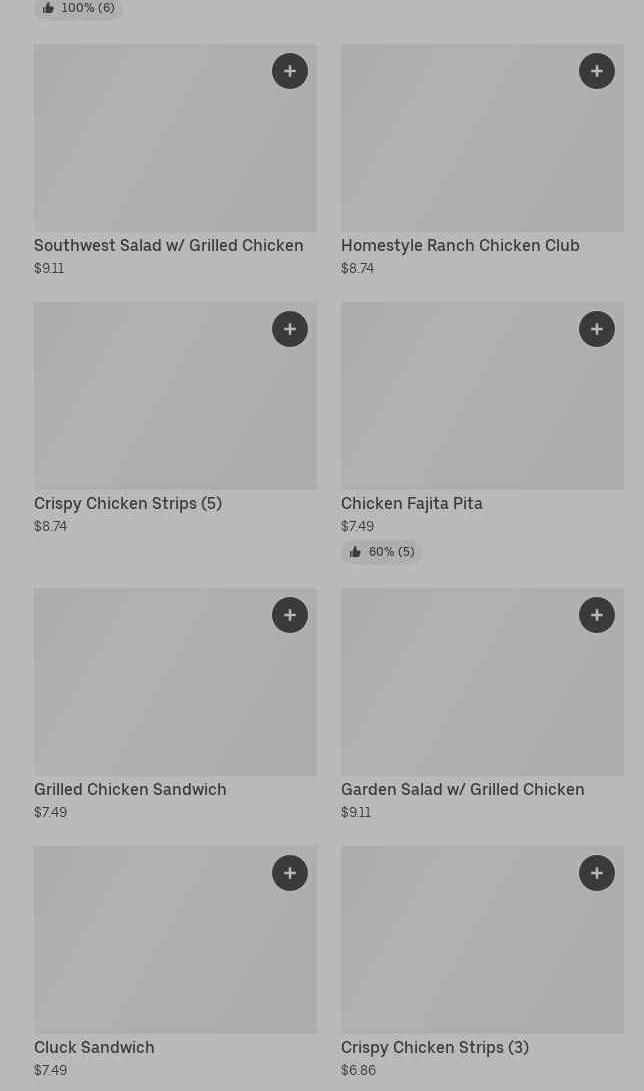The width and height of the screenshot is (644, 1091).
Task: Open Crispy Chicken Strips (5) details
Action: pos(128,503)
